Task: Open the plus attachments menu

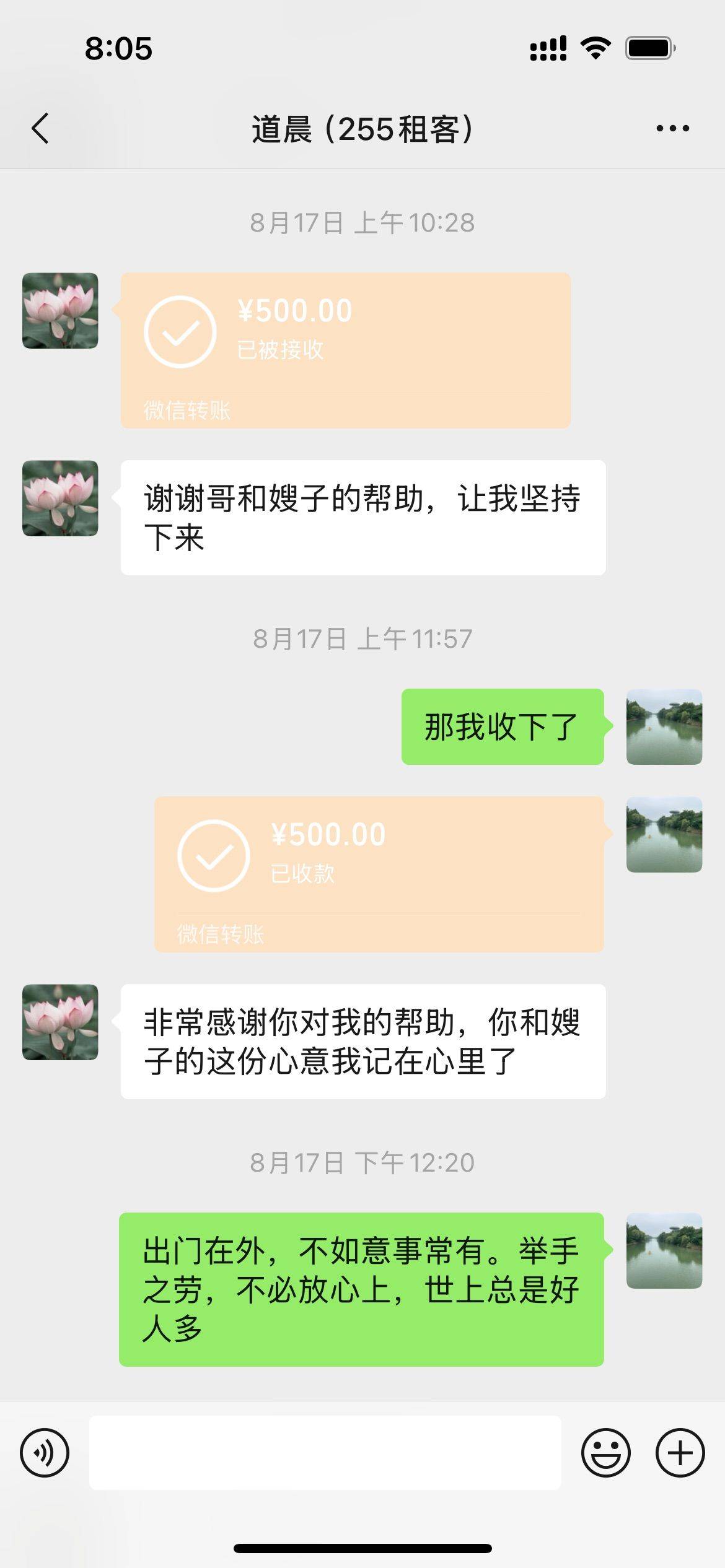Action: pyautogui.click(x=680, y=1452)
